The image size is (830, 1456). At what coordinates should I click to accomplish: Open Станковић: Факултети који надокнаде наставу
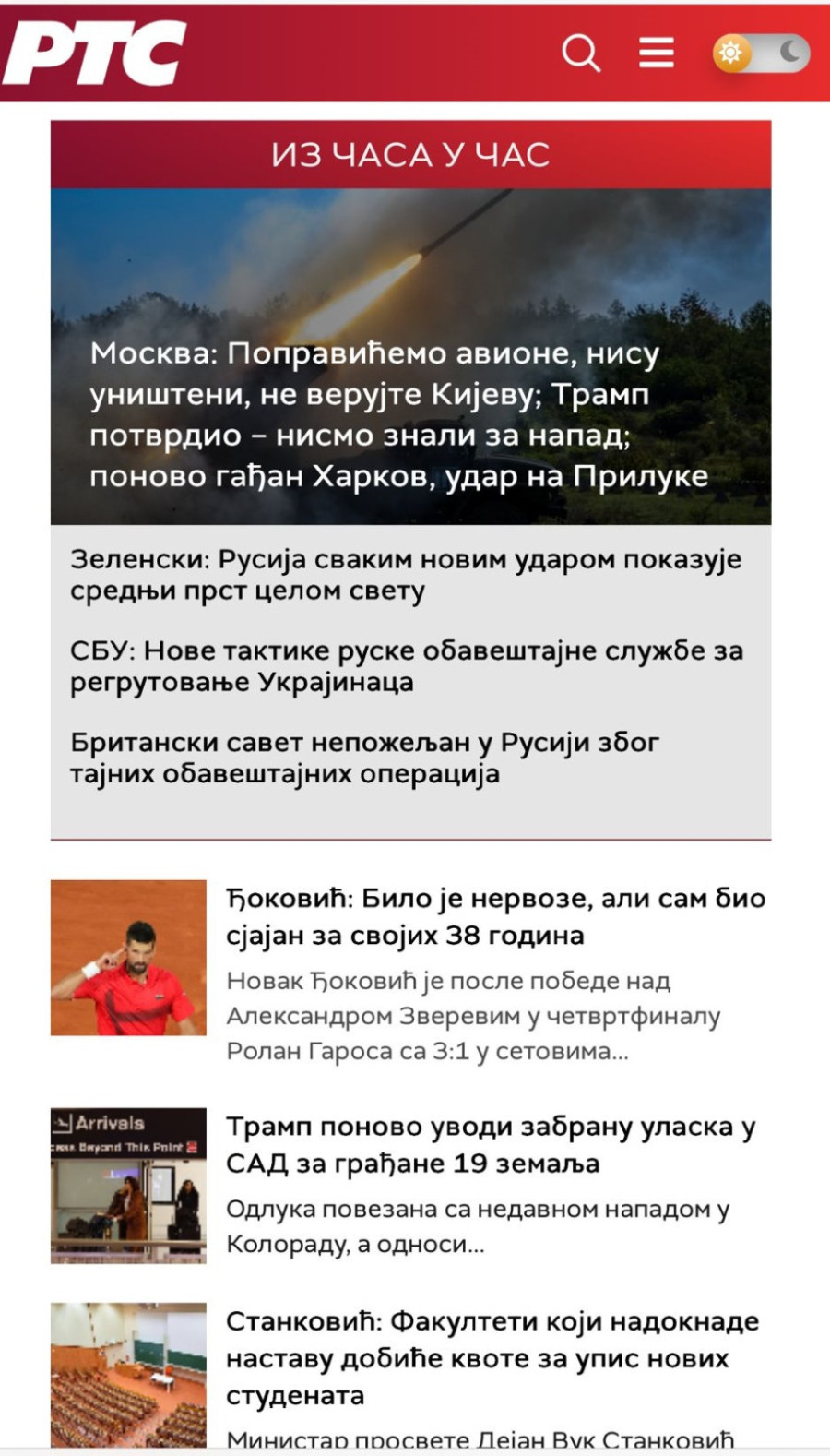(492, 1357)
